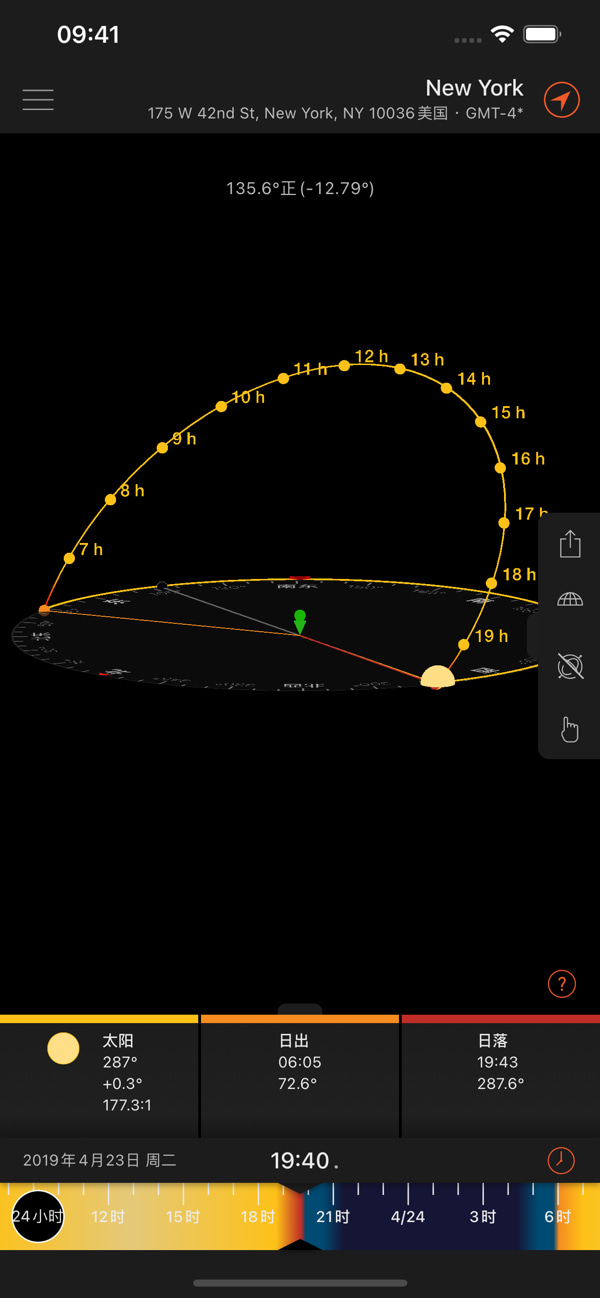Open the hamburger menu

[x=38, y=99]
